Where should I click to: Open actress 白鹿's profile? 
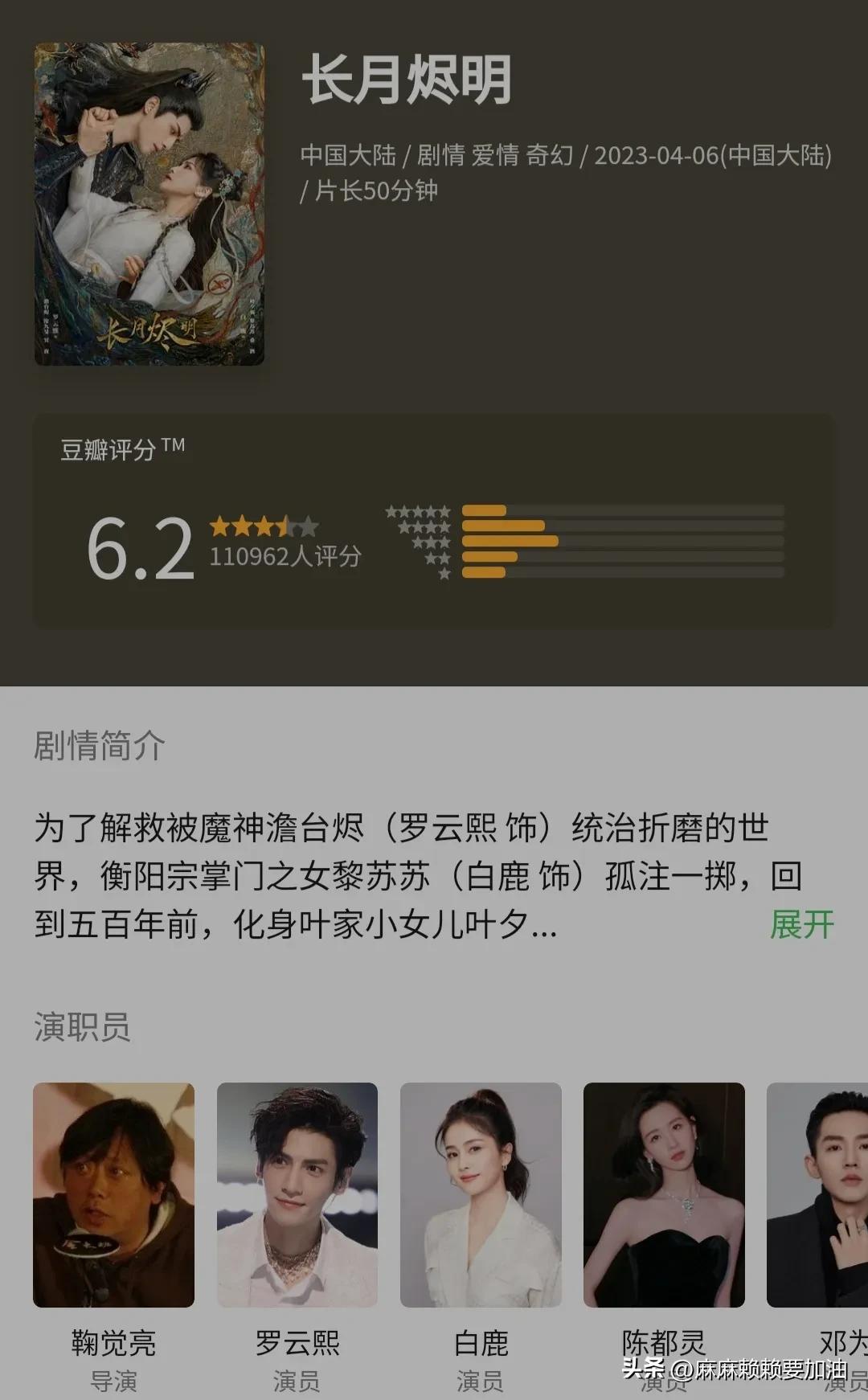(x=481, y=1195)
